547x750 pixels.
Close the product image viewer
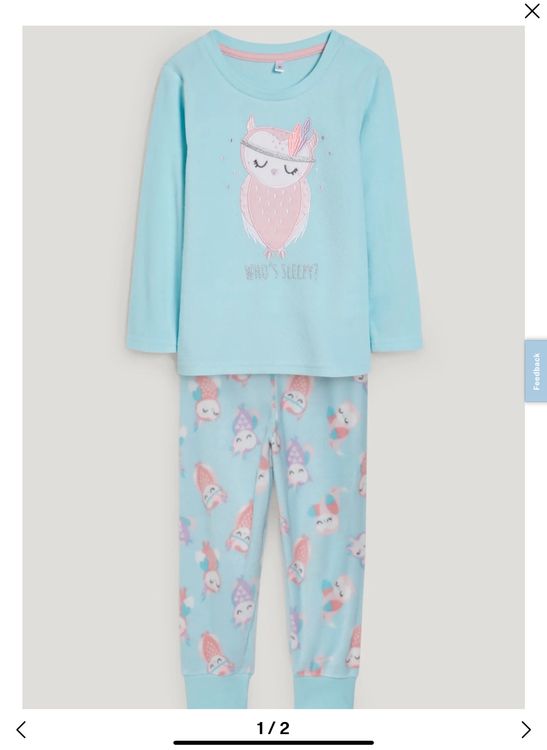click(x=532, y=11)
